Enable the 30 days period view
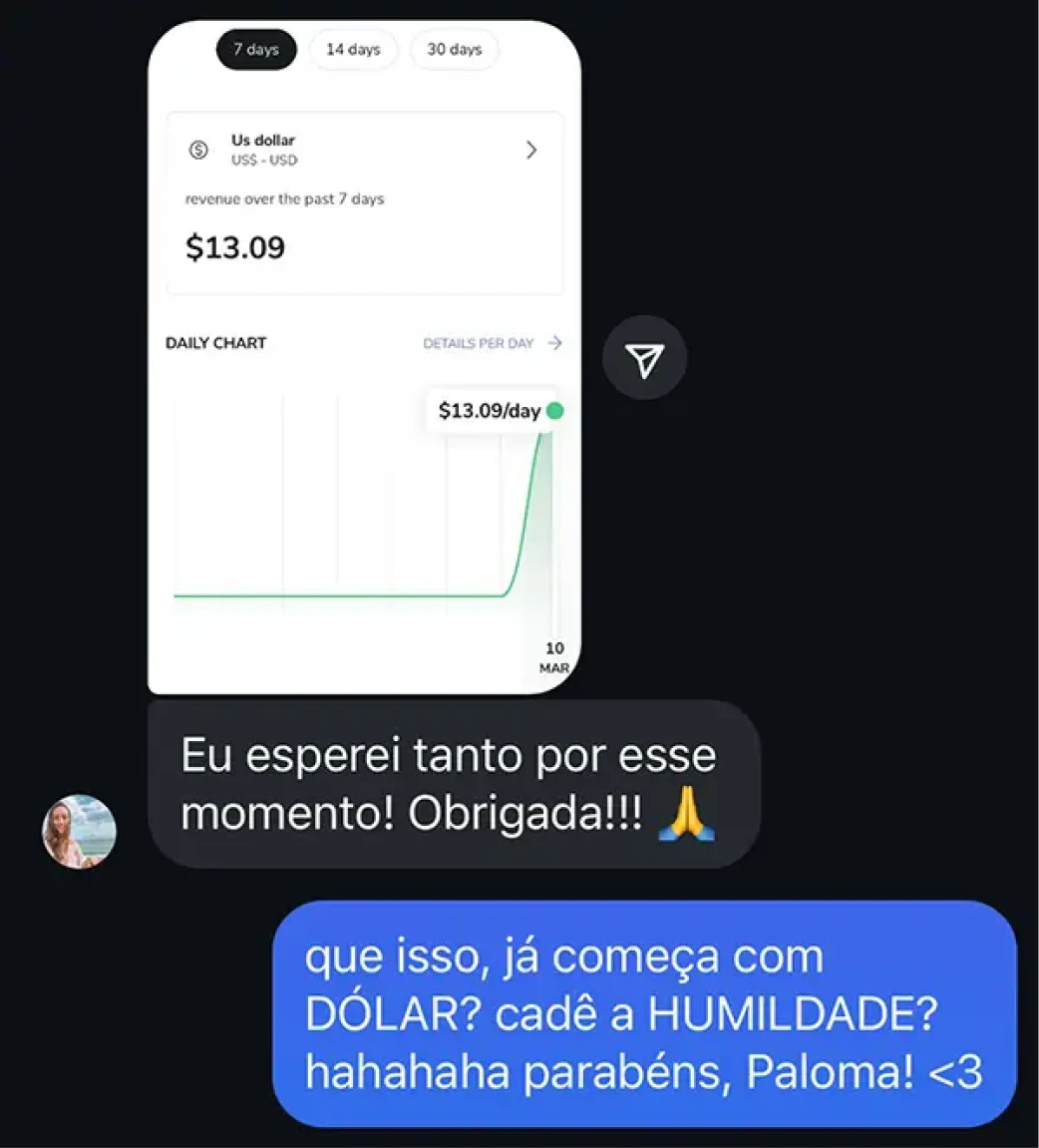This screenshot has height=1148, width=1039. click(454, 49)
